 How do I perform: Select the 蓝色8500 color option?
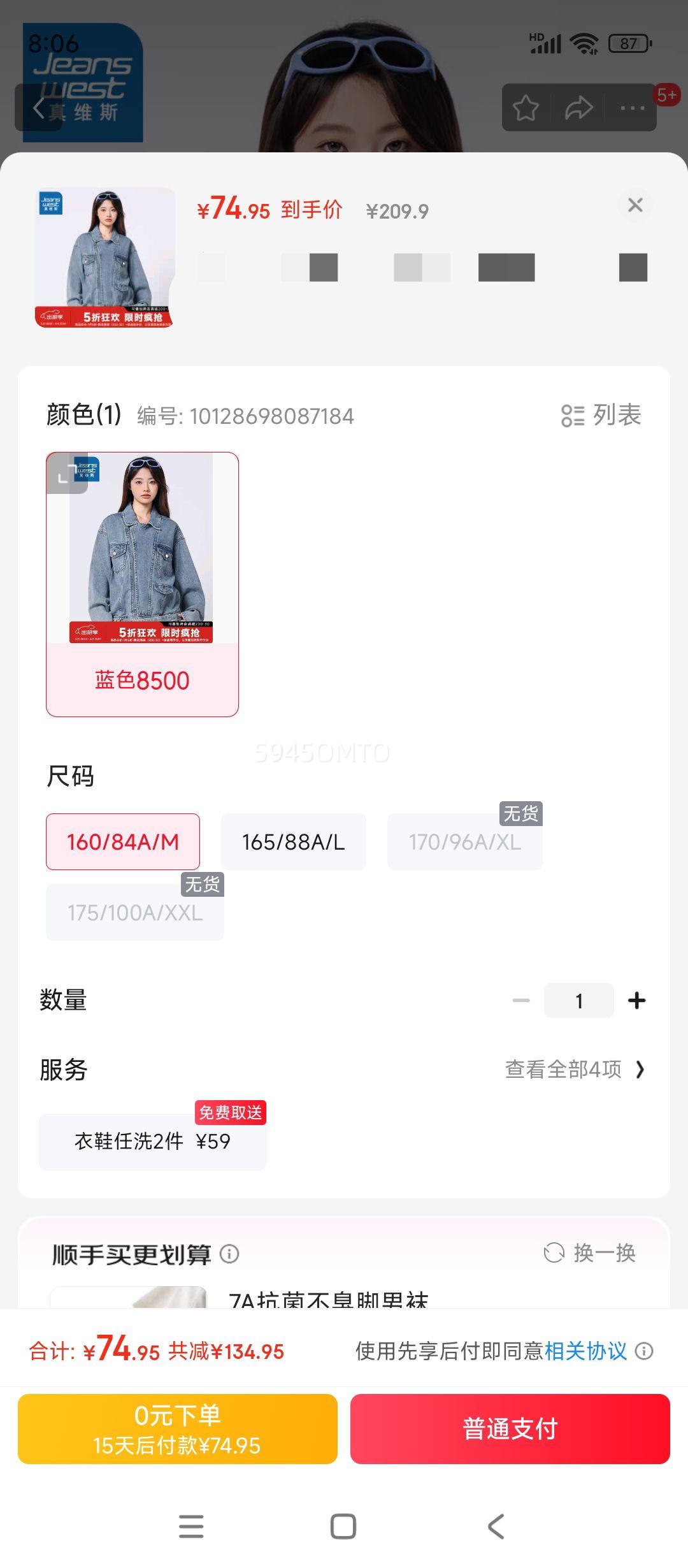click(141, 581)
